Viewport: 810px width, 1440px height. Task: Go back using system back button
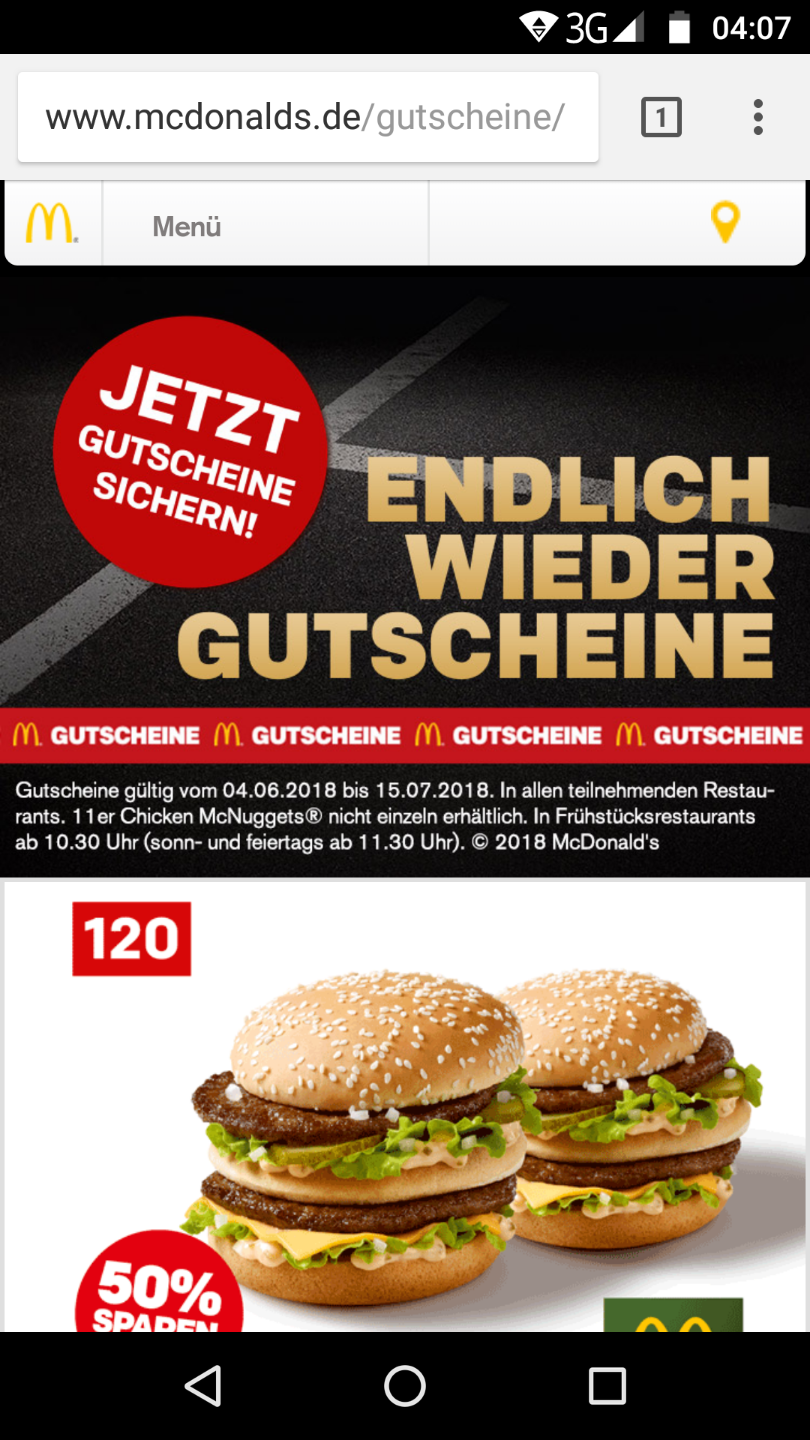click(203, 1386)
